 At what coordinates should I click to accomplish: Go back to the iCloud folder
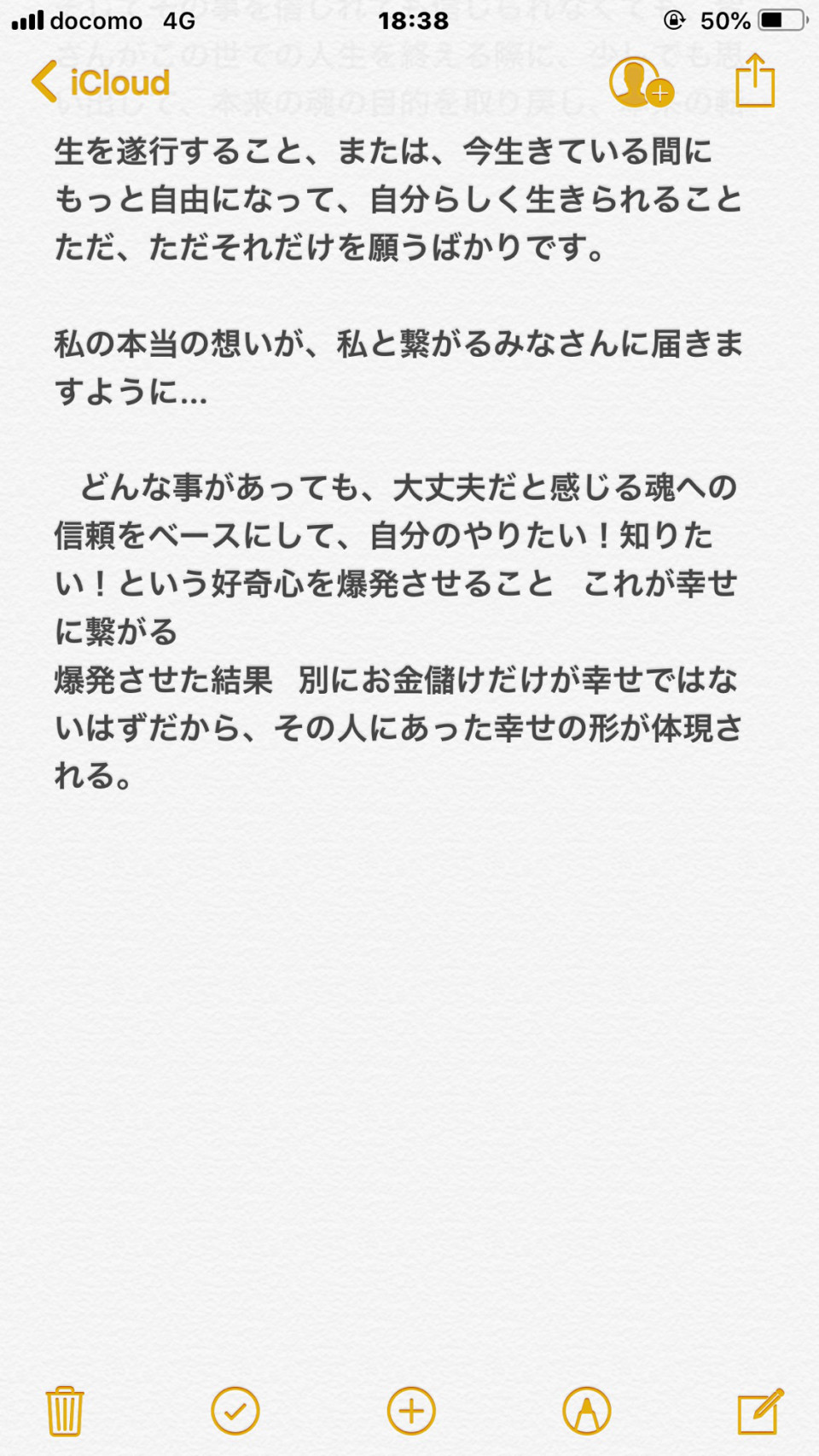[101, 82]
